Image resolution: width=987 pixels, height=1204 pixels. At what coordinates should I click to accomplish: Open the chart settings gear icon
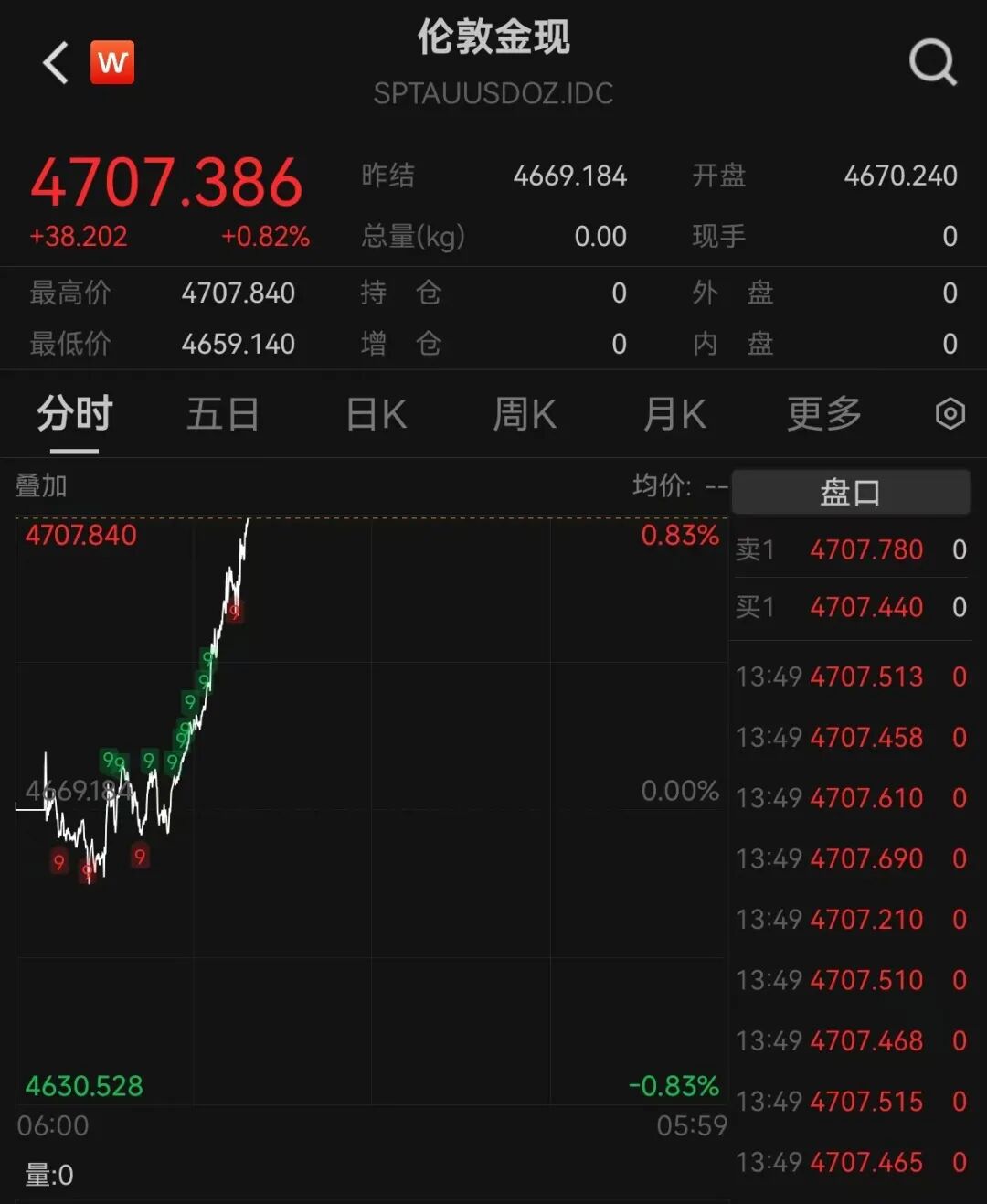click(x=950, y=413)
